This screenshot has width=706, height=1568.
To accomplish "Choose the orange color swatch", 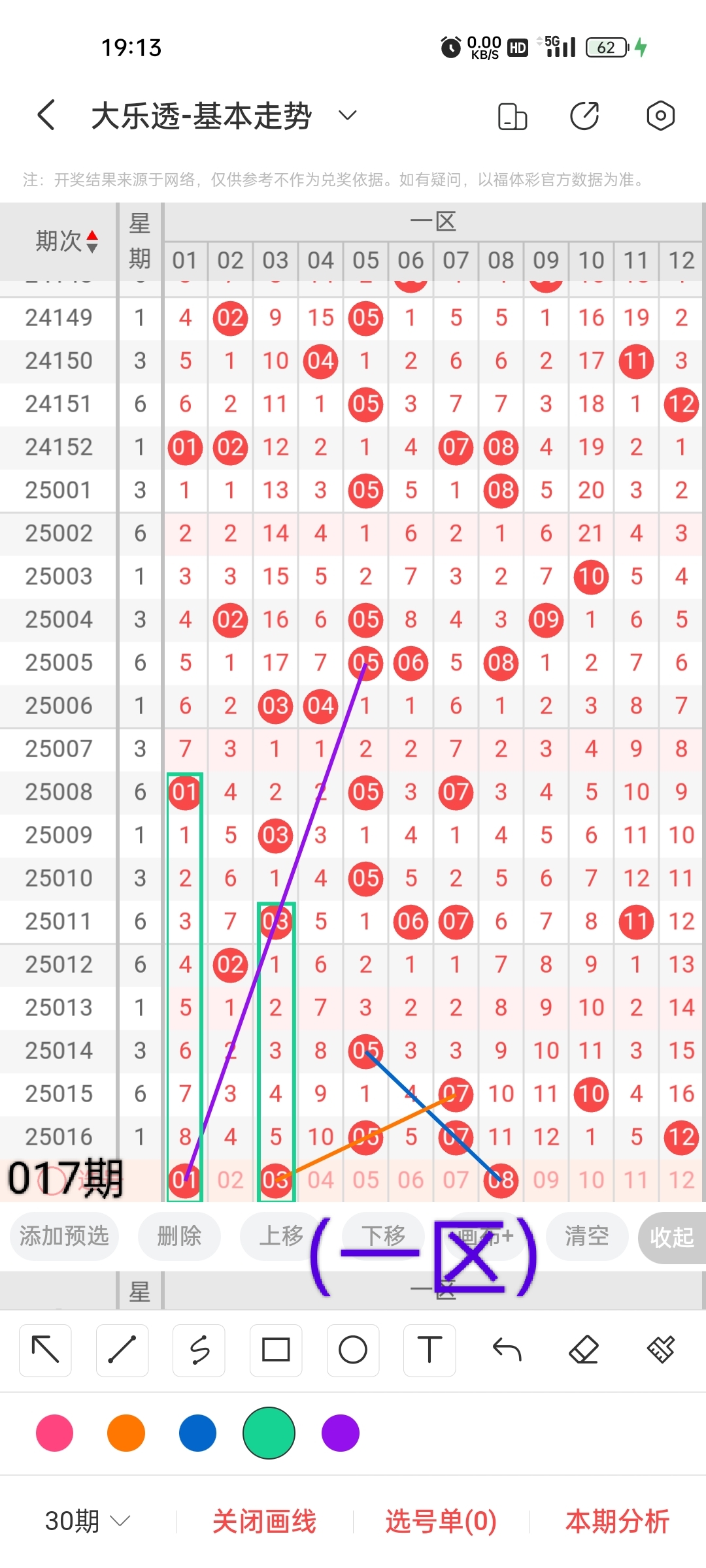I will pyautogui.click(x=126, y=1433).
